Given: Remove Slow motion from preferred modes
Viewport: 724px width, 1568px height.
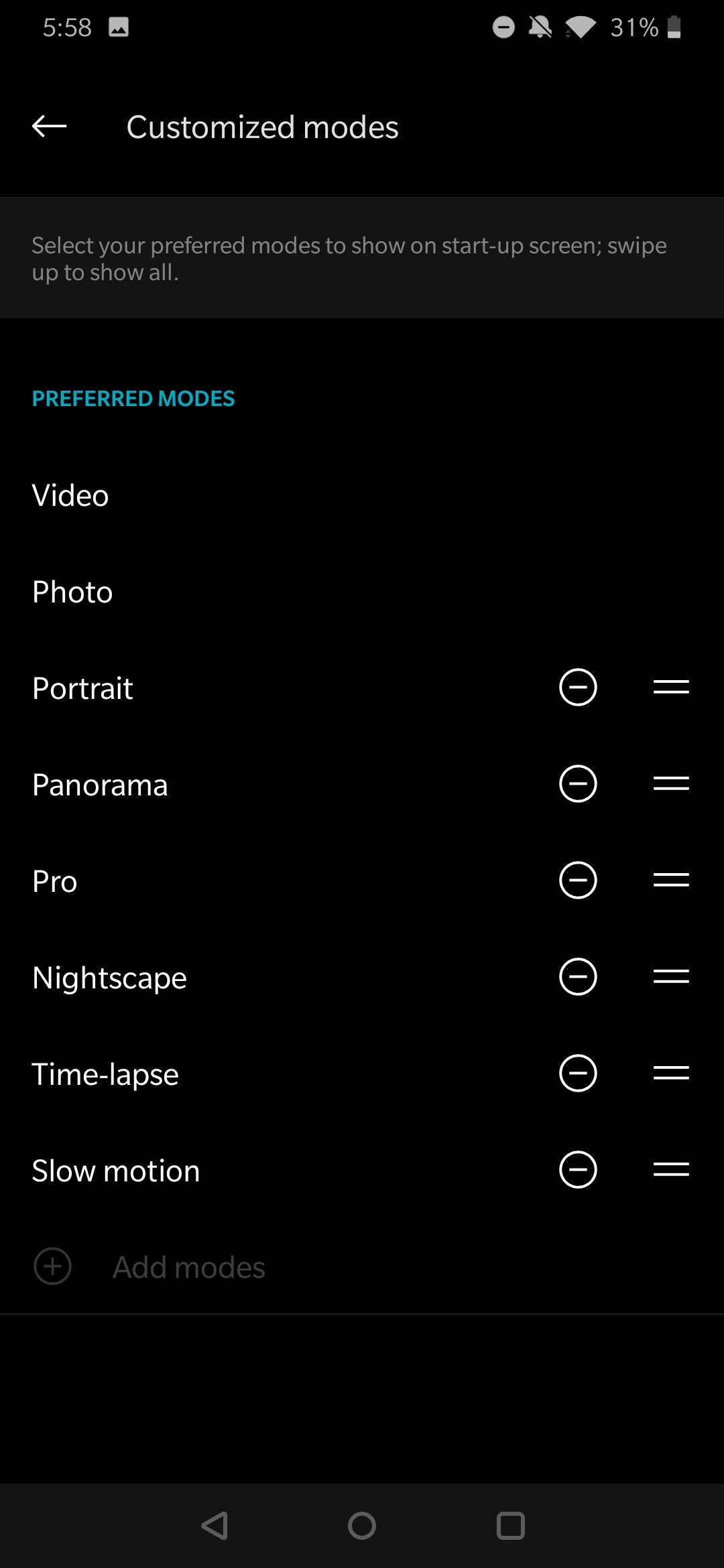Looking at the screenshot, I should (577, 1170).
